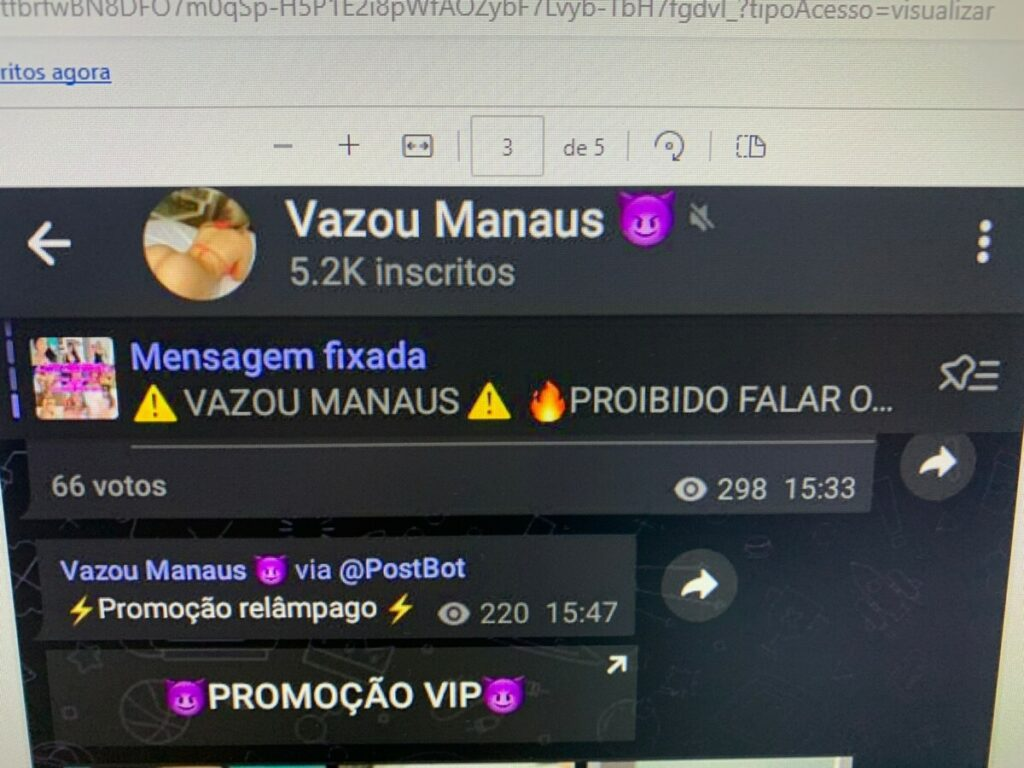Select the page number field showing 3

click(507, 147)
